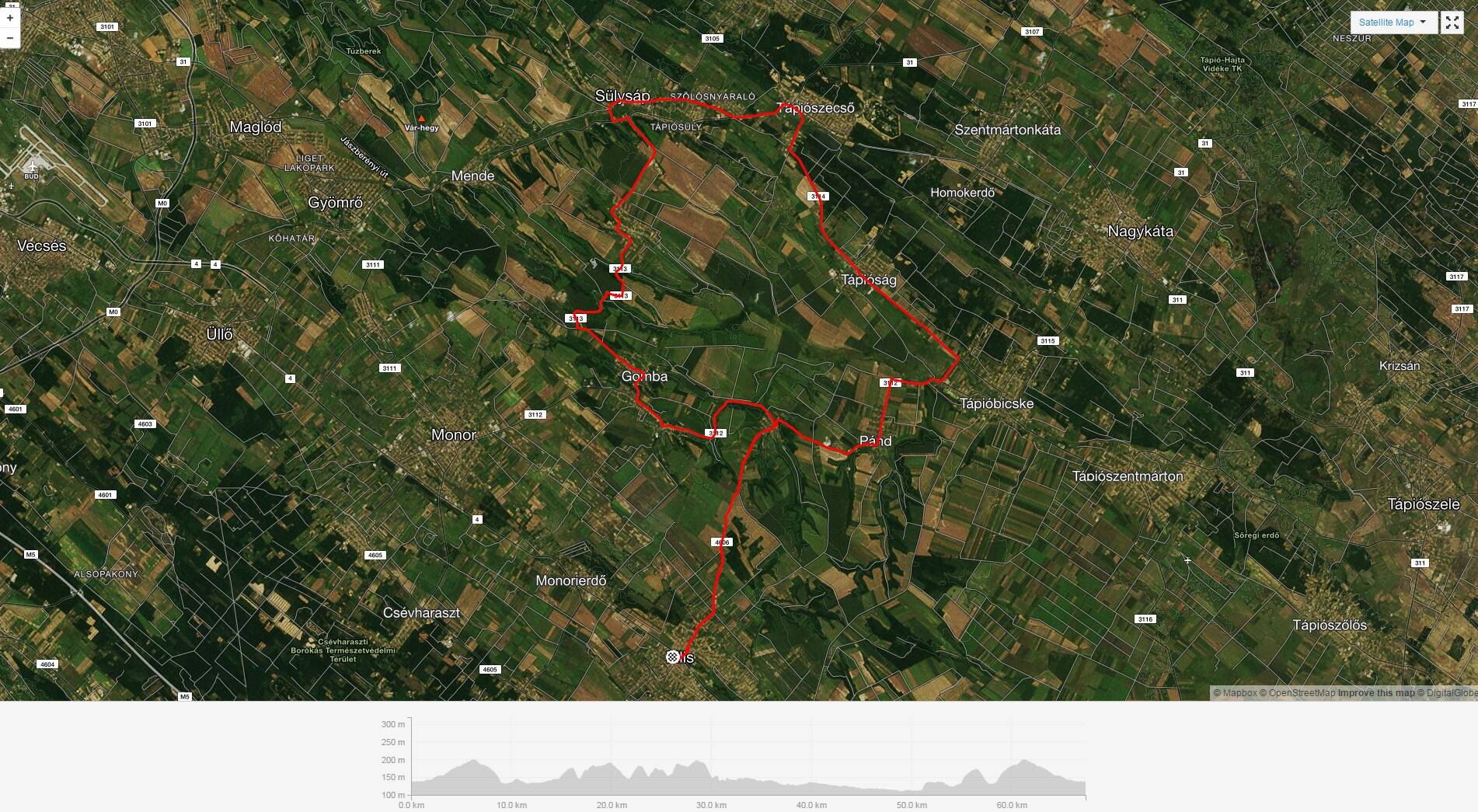Zoom out of the map

tap(9, 37)
